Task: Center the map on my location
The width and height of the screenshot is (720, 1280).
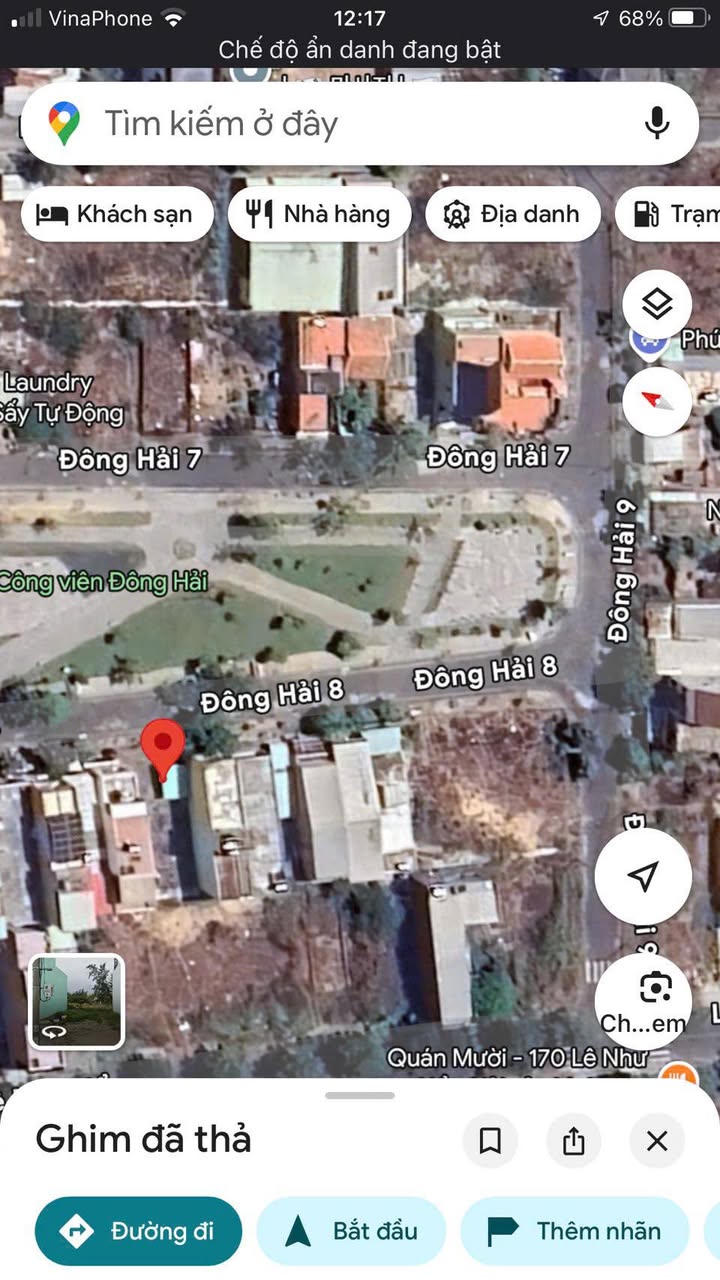Action: [642, 877]
